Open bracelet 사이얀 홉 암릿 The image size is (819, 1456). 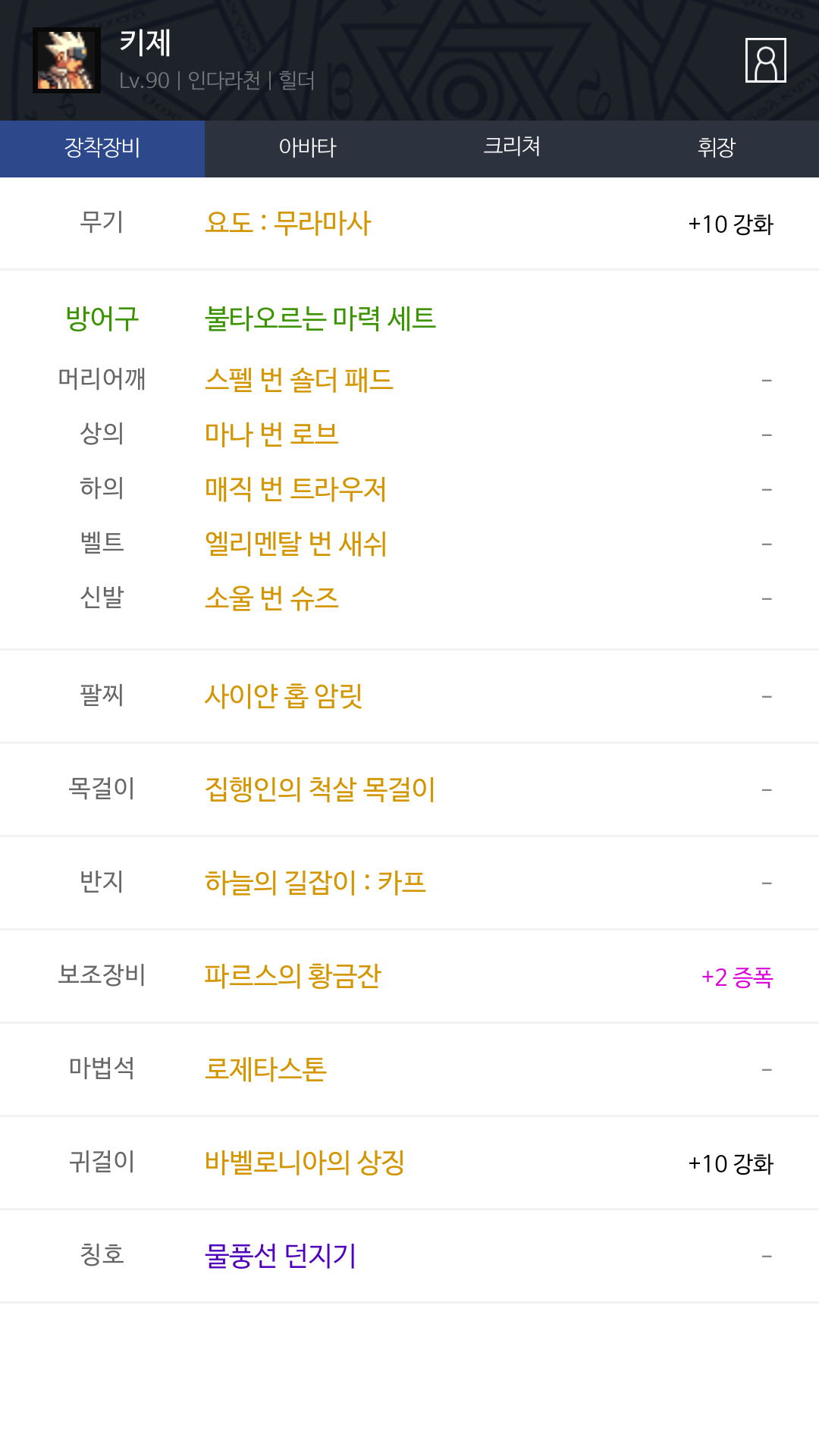point(284,695)
